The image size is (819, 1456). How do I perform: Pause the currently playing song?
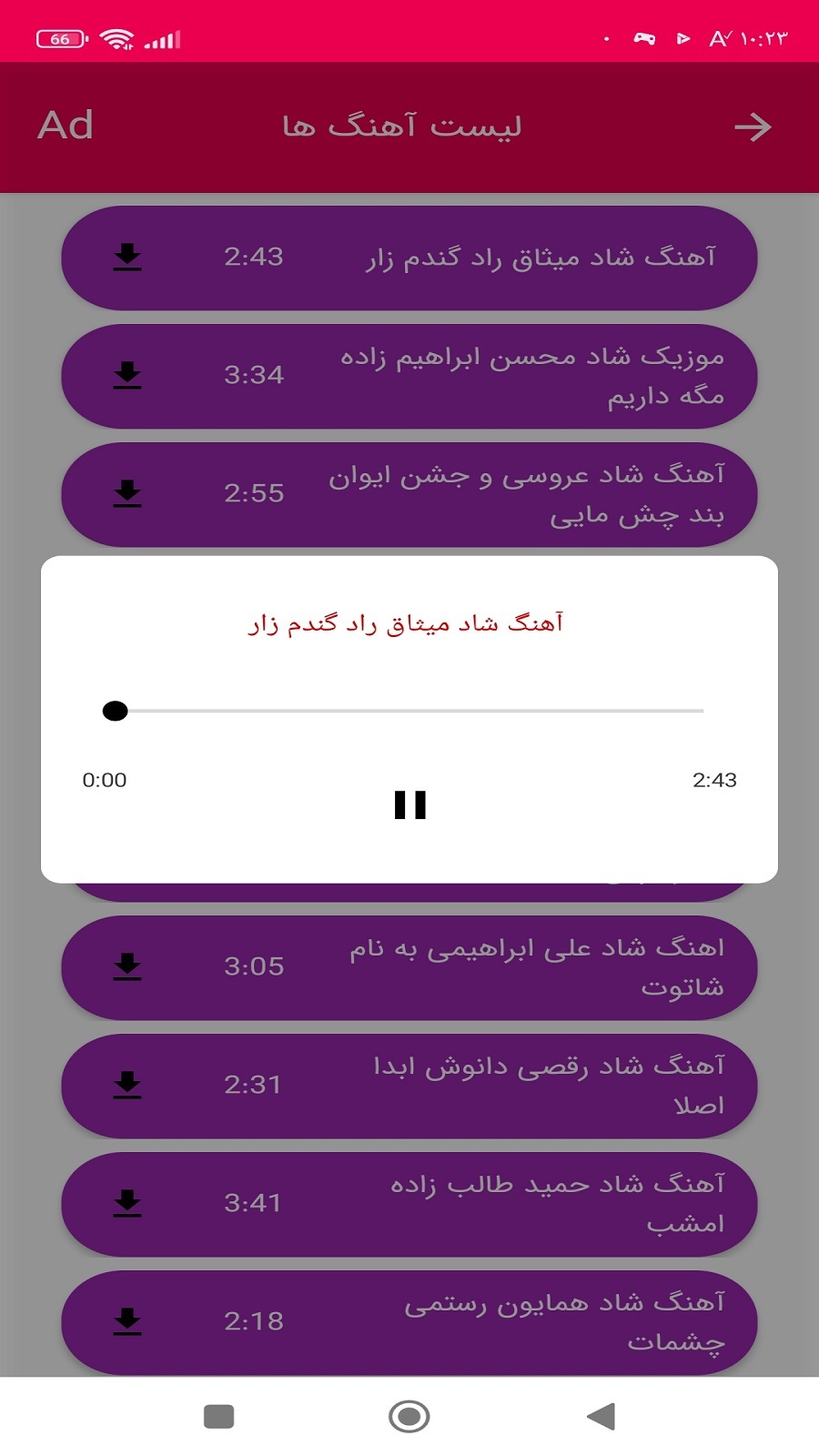[x=409, y=804]
